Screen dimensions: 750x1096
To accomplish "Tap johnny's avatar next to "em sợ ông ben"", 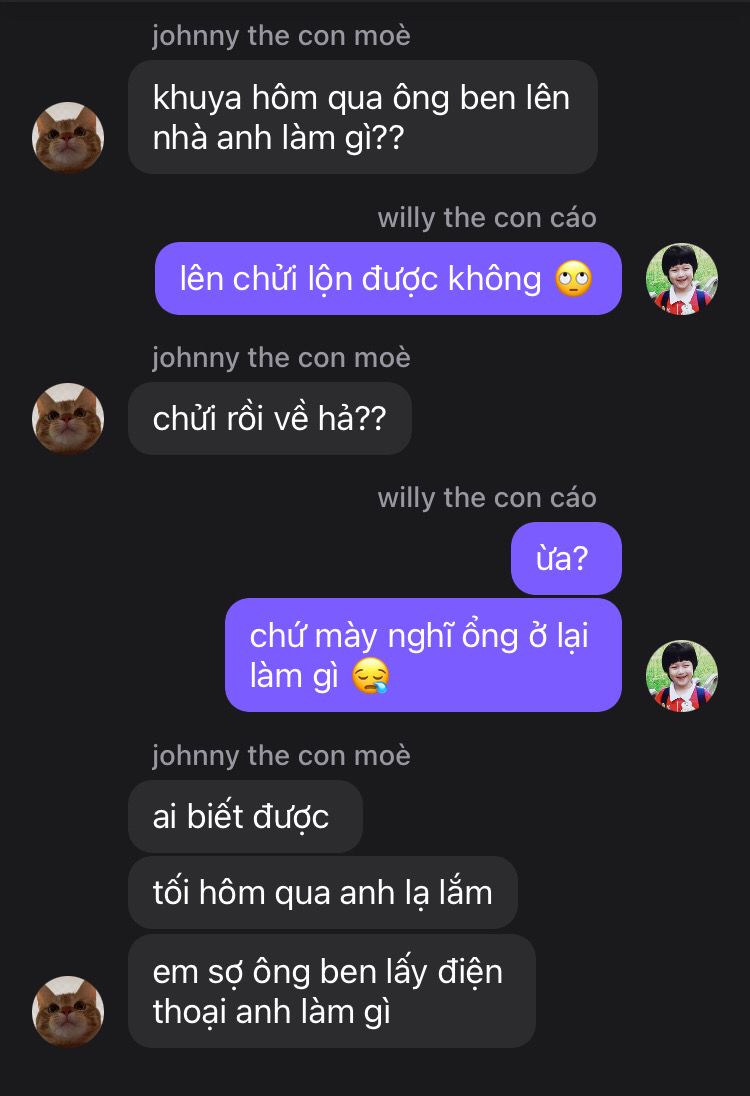I will 68,1011.
